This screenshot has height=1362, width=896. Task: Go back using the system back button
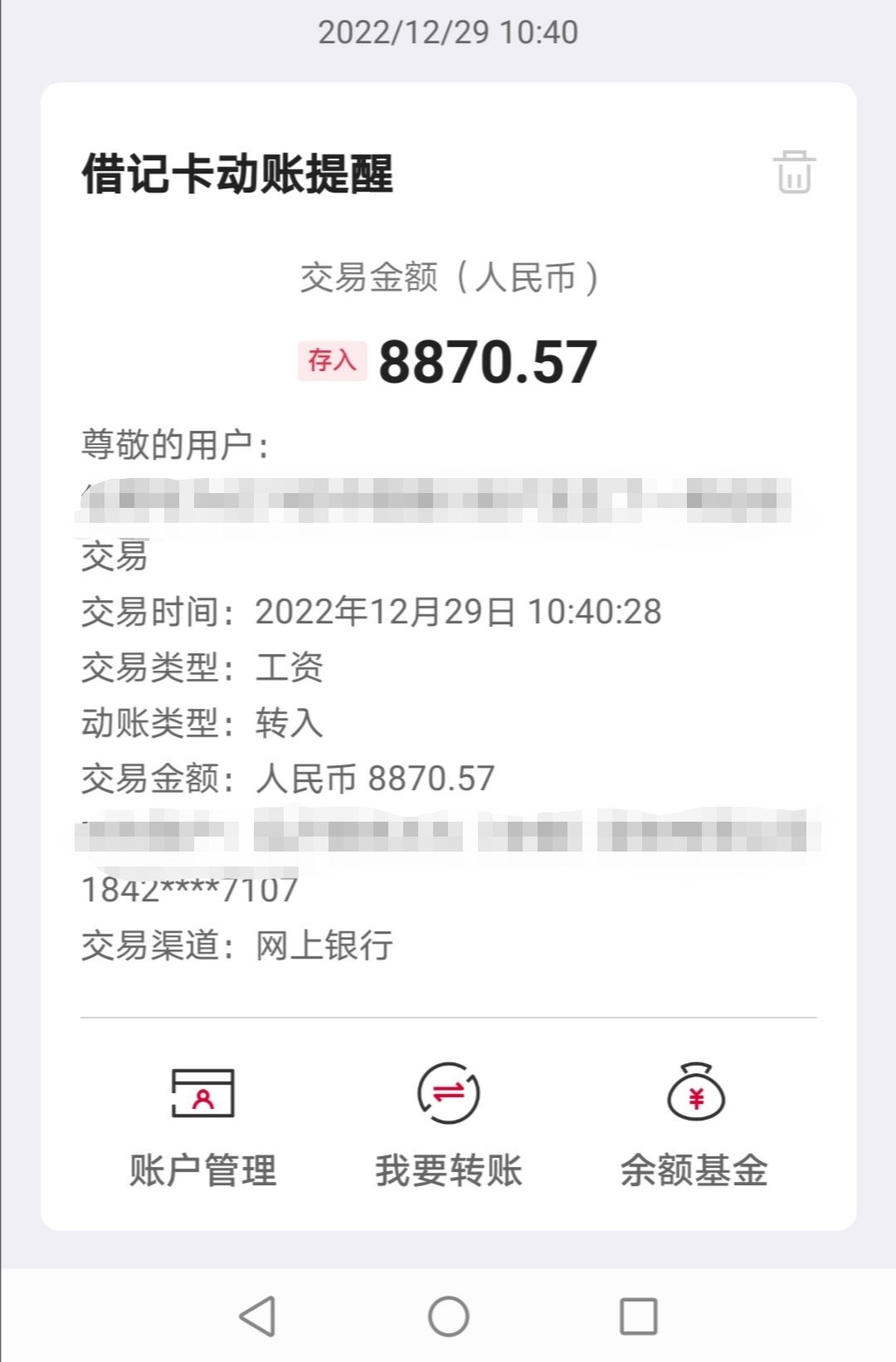coord(257,1316)
